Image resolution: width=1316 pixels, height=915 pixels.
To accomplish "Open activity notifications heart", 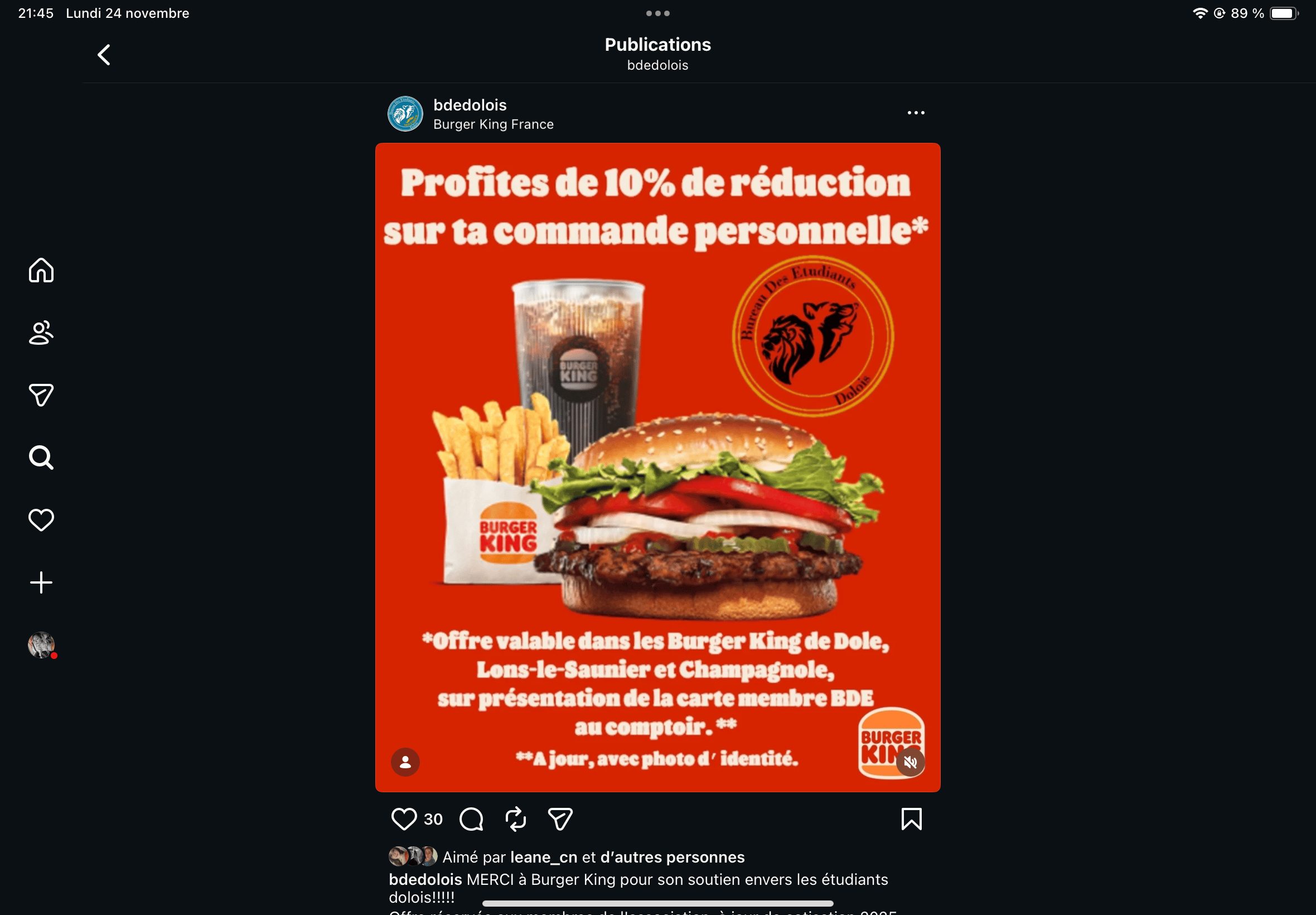I will (41, 520).
